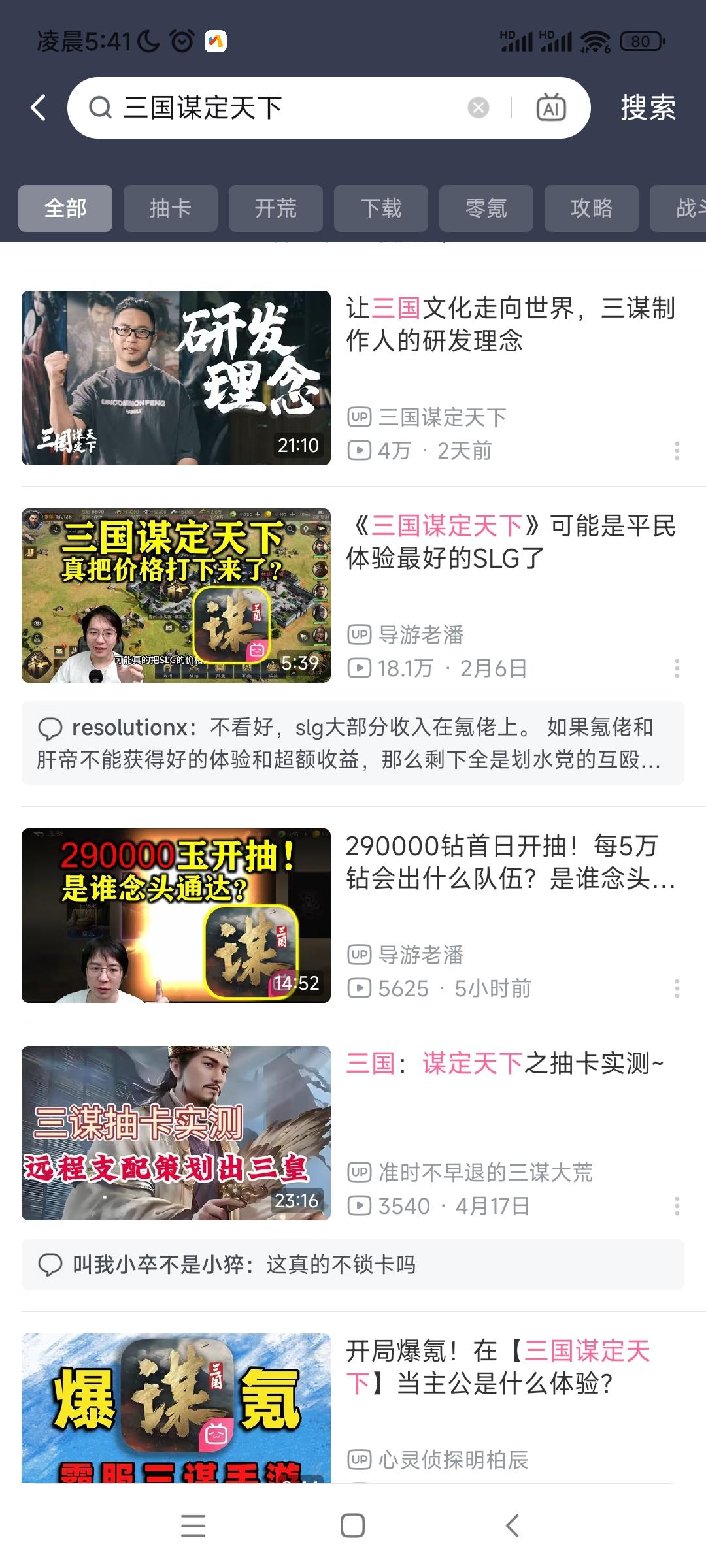Watch the 290000钻首日开抽 video
Image resolution: width=706 pixels, height=1568 pixels.
click(x=176, y=915)
